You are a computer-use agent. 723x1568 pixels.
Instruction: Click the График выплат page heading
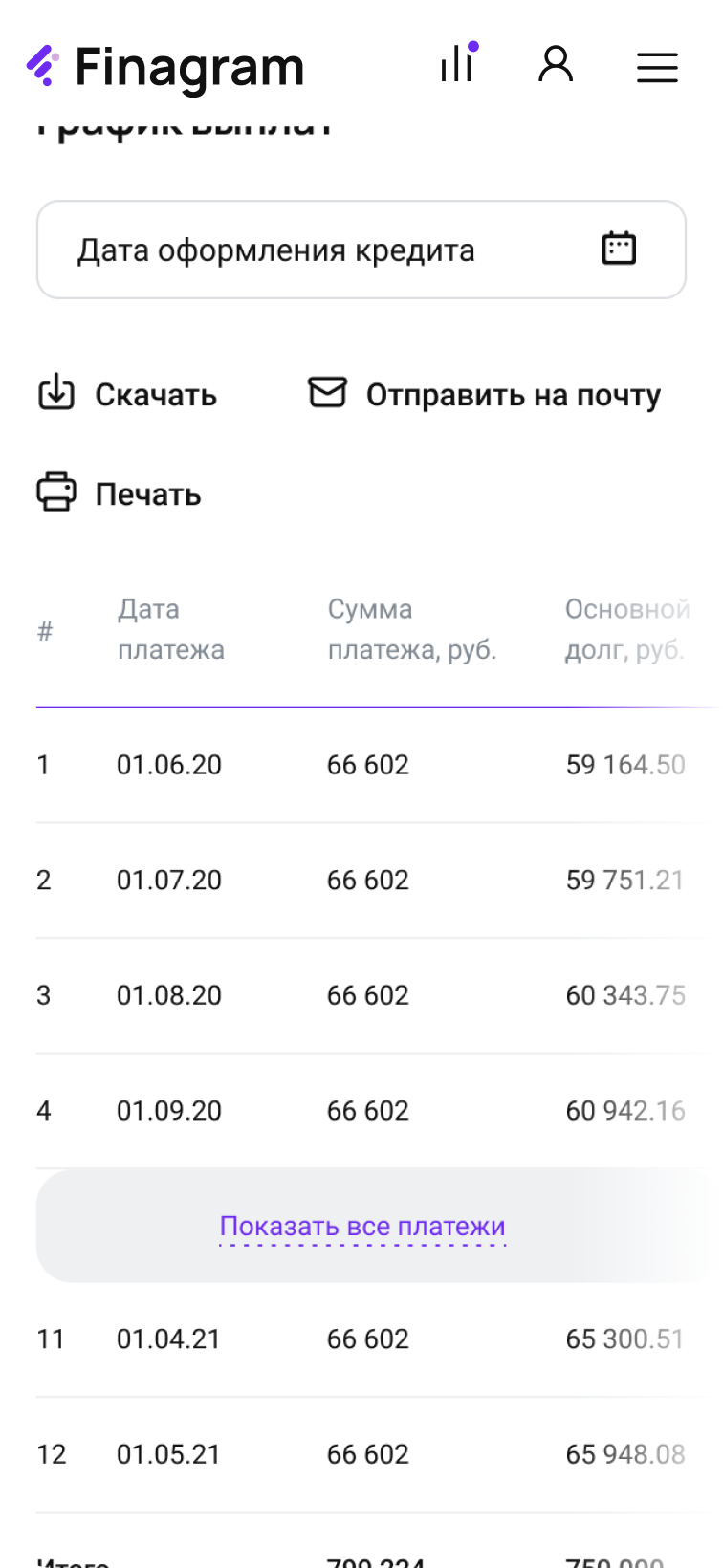[182, 124]
